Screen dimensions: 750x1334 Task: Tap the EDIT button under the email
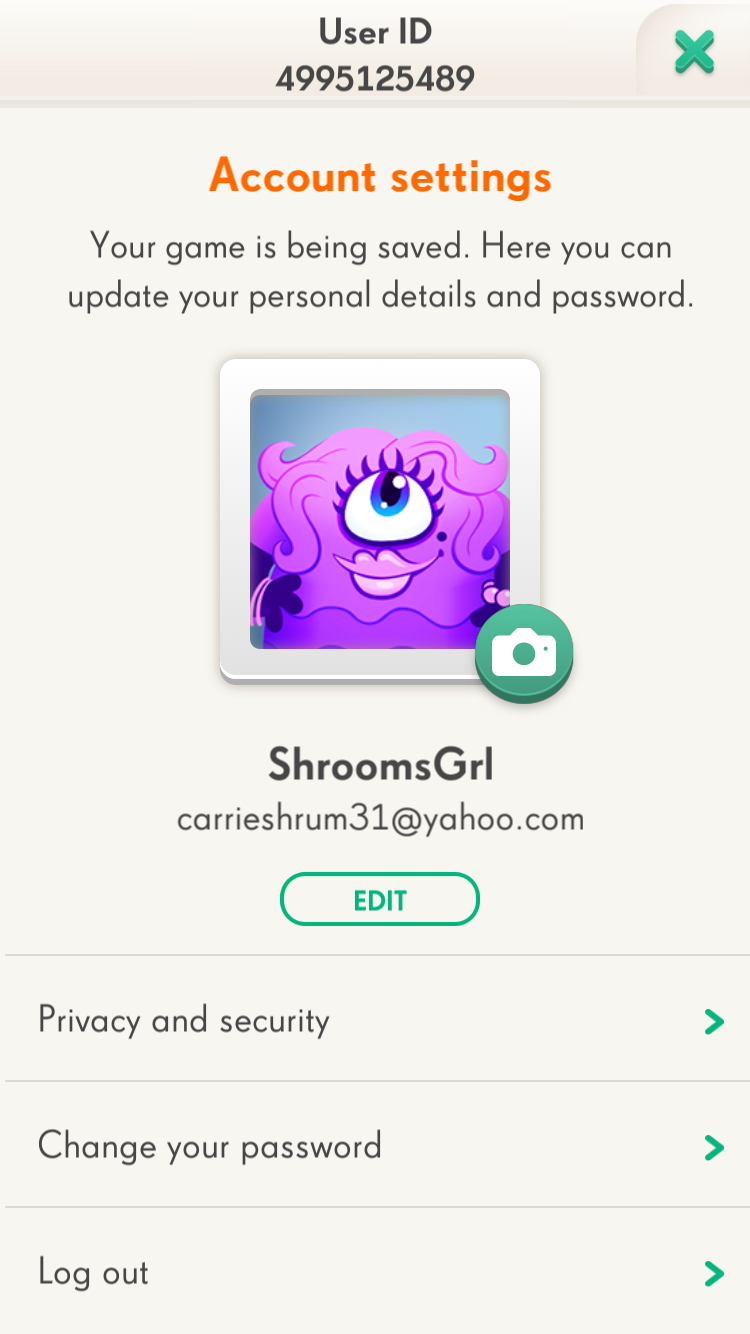click(x=380, y=900)
